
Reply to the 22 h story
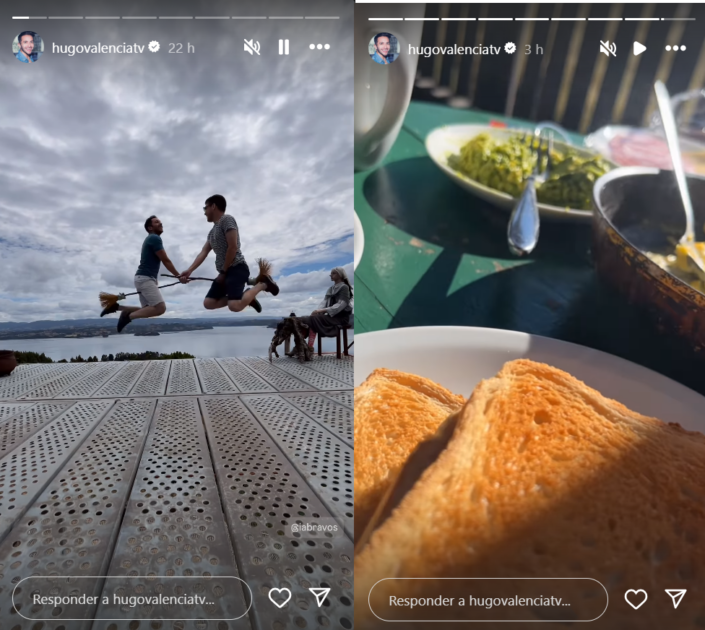(x=131, y=598)
